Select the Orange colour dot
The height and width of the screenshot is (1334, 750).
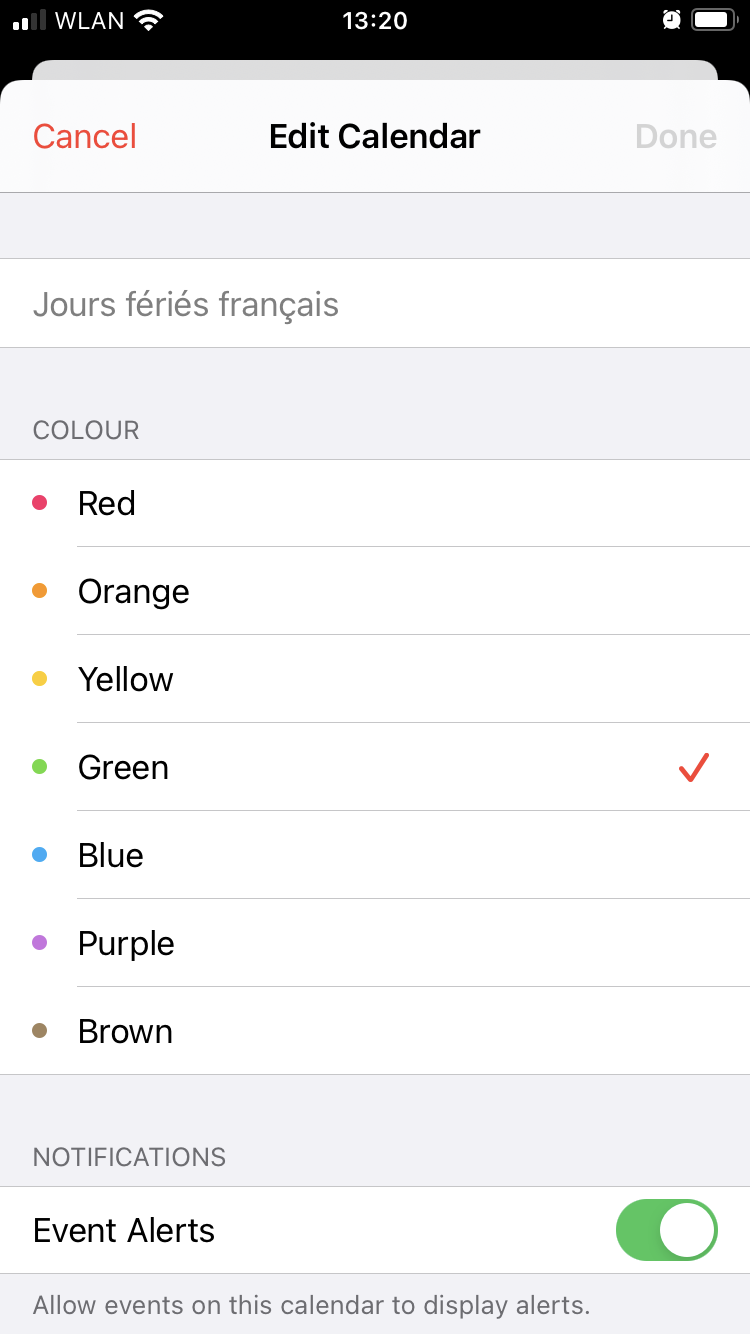41,591
